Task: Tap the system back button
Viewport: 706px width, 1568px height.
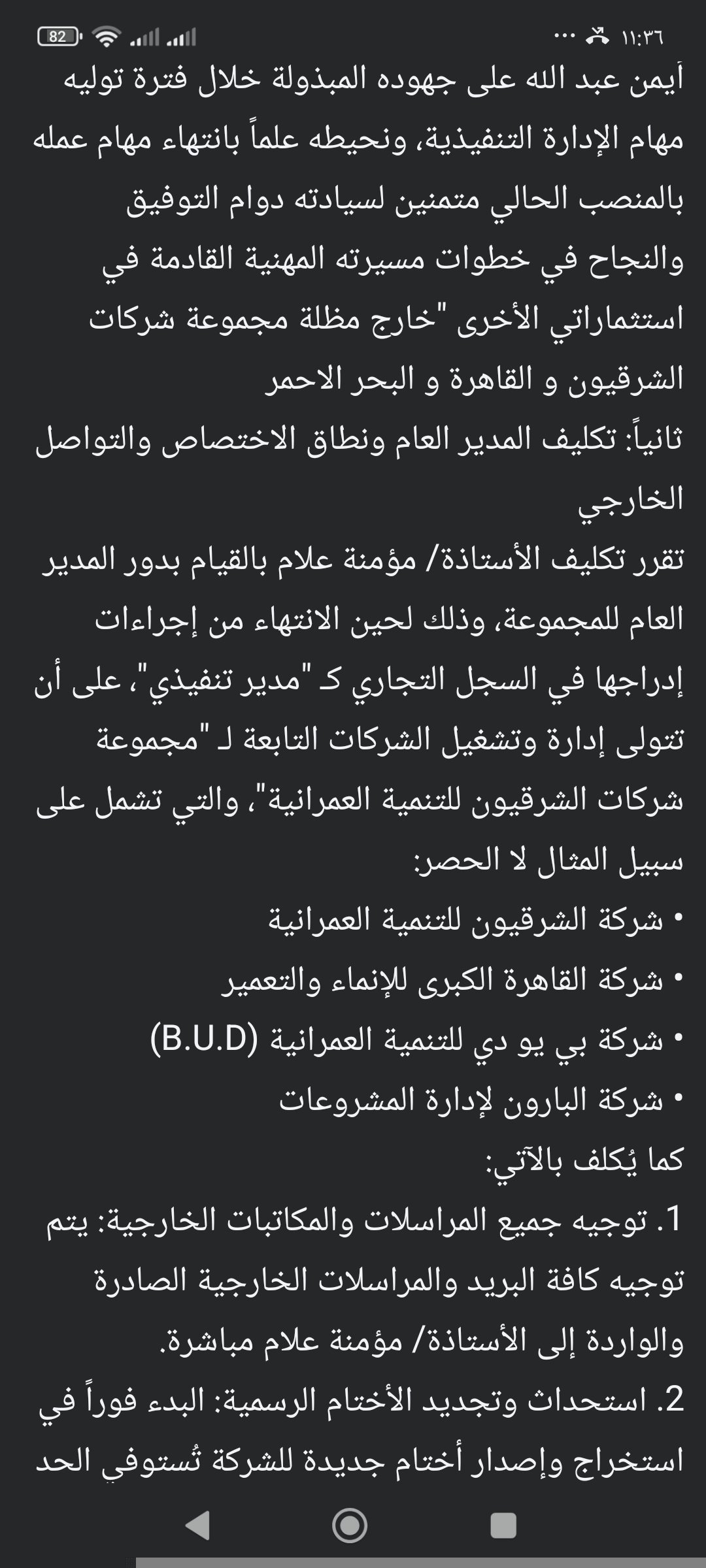Action: click(x=197, y=1526)
